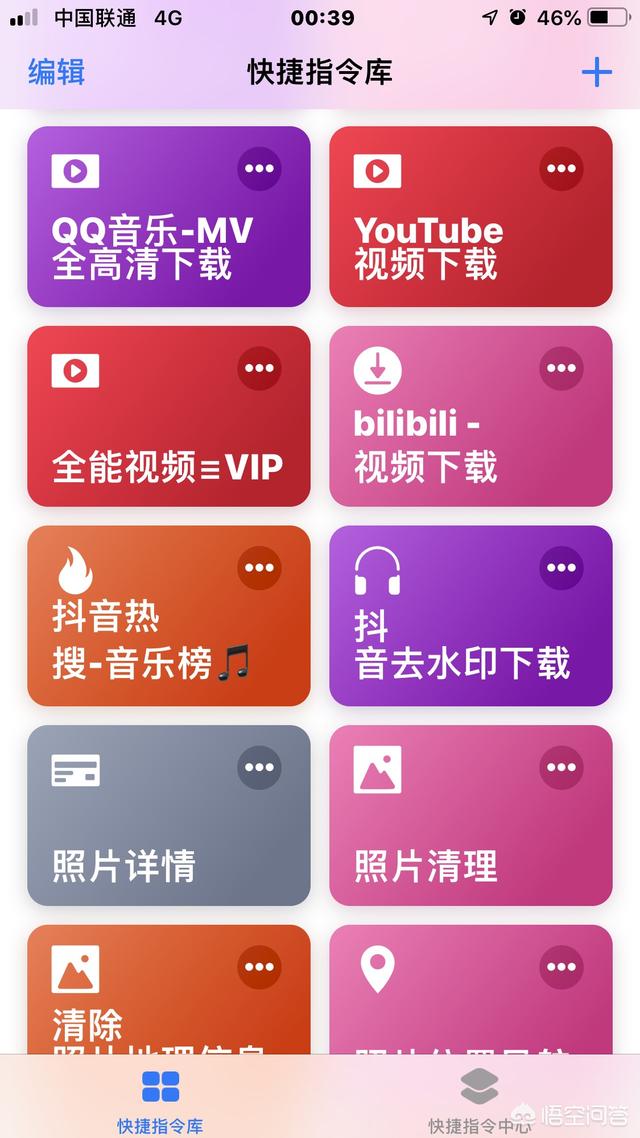640x1138 pixels.
Task: Run the QQ音乐-MV全高清下载 shortcut
Action: pyautogui.click(x=169, y=216)
